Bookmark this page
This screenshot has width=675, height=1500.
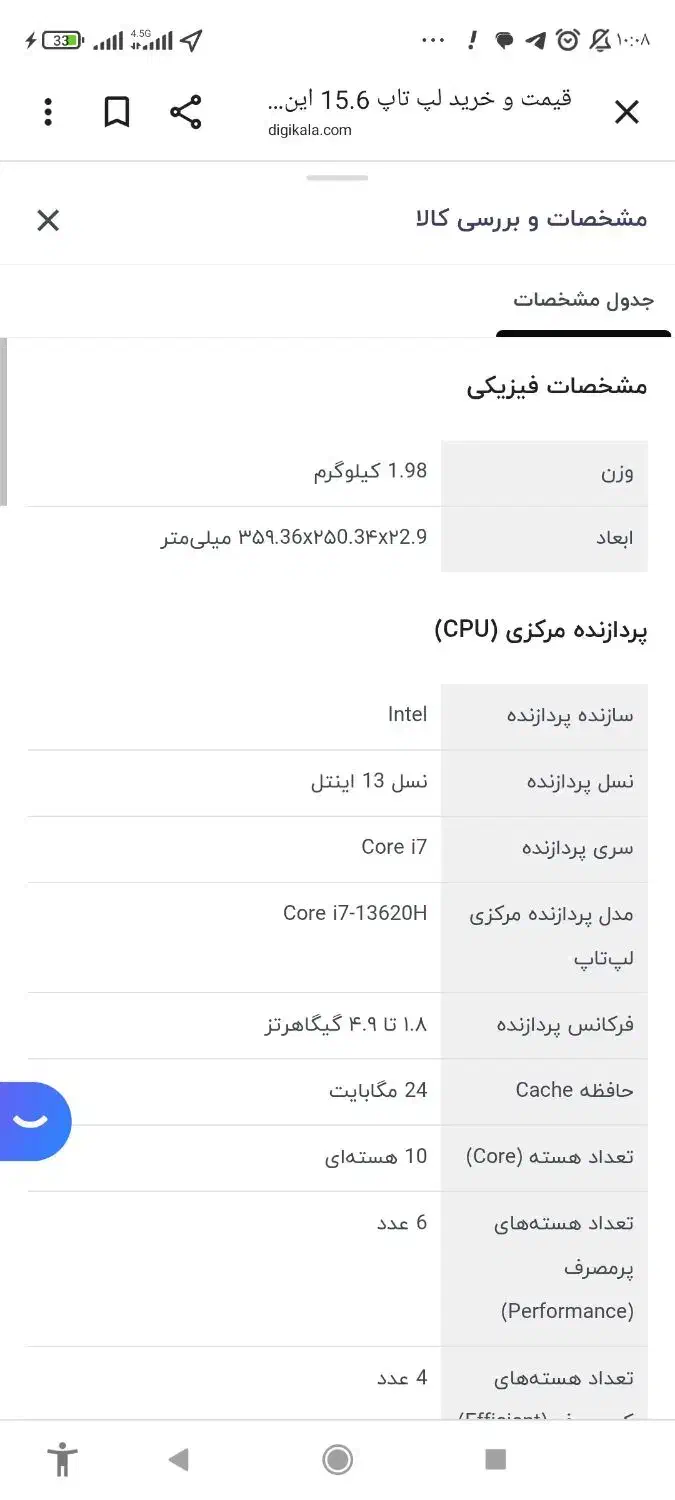tap(117, 112)
